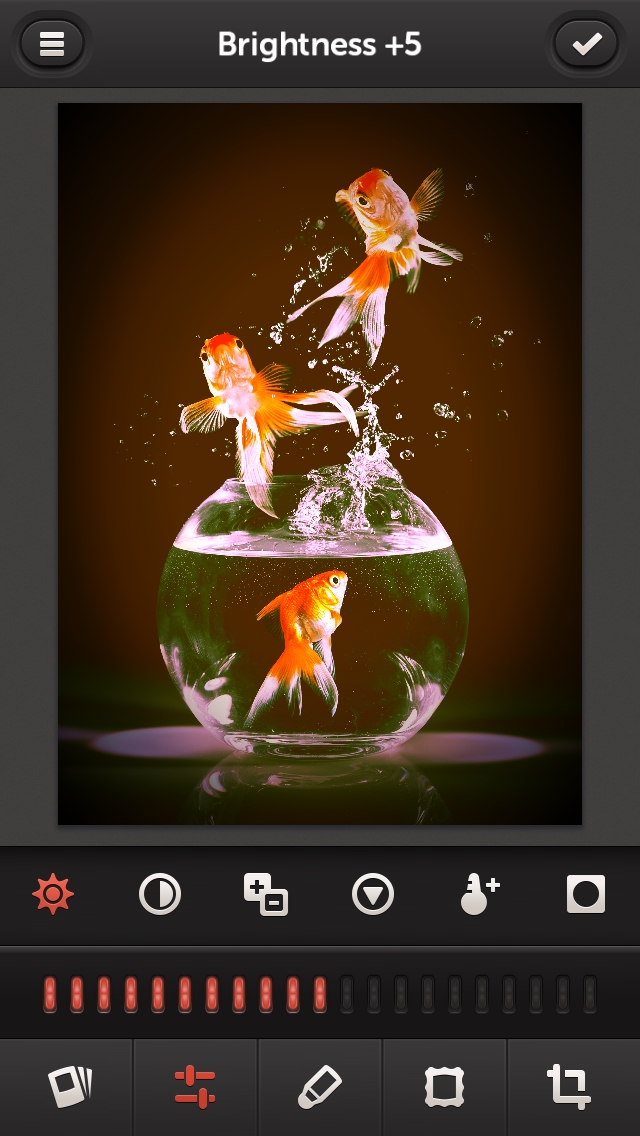Switch to the frames tab
The height and width of the screenshot is (1136, 640).
point(444,1087)
